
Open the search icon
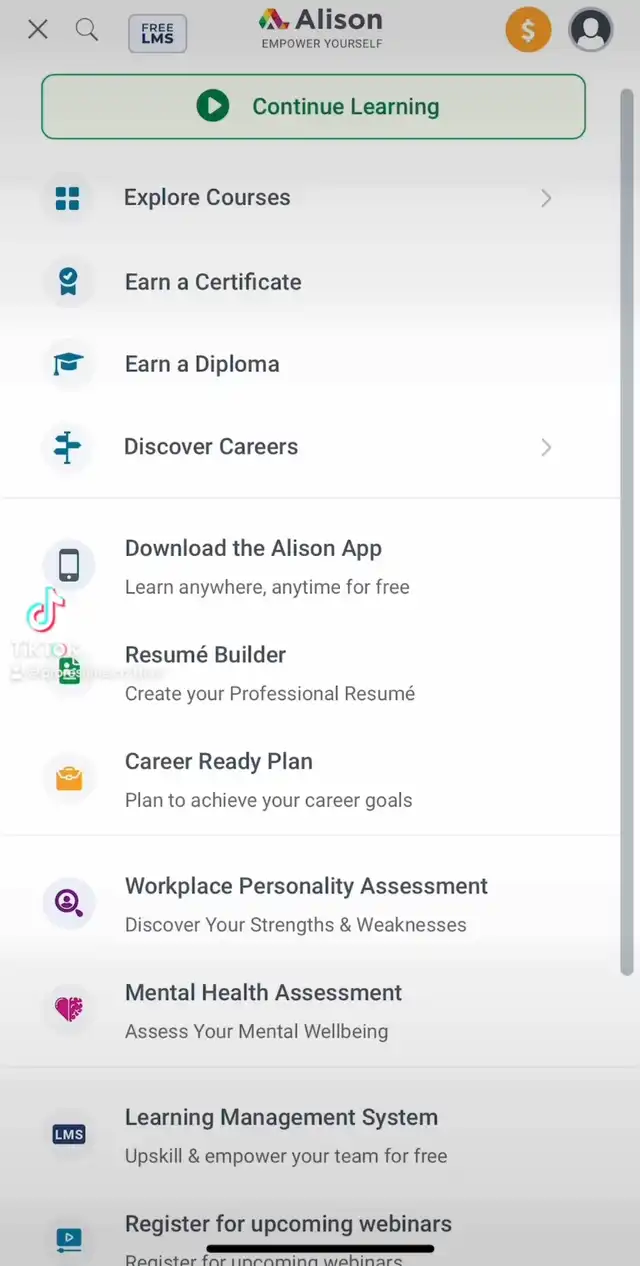click(x=87, y=30)
